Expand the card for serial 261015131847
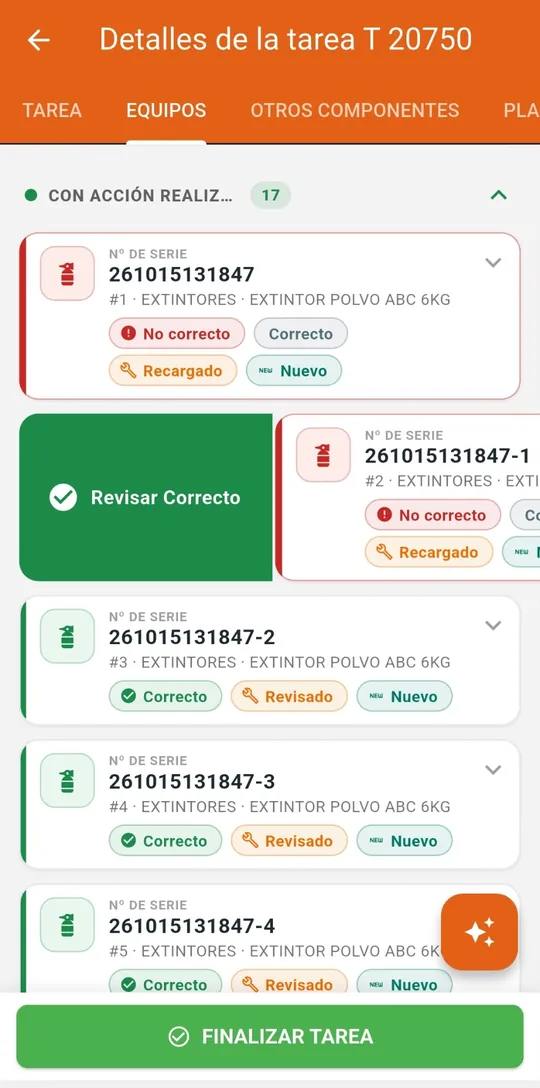This screenshot has width=540, height=1088. [493, 263]
